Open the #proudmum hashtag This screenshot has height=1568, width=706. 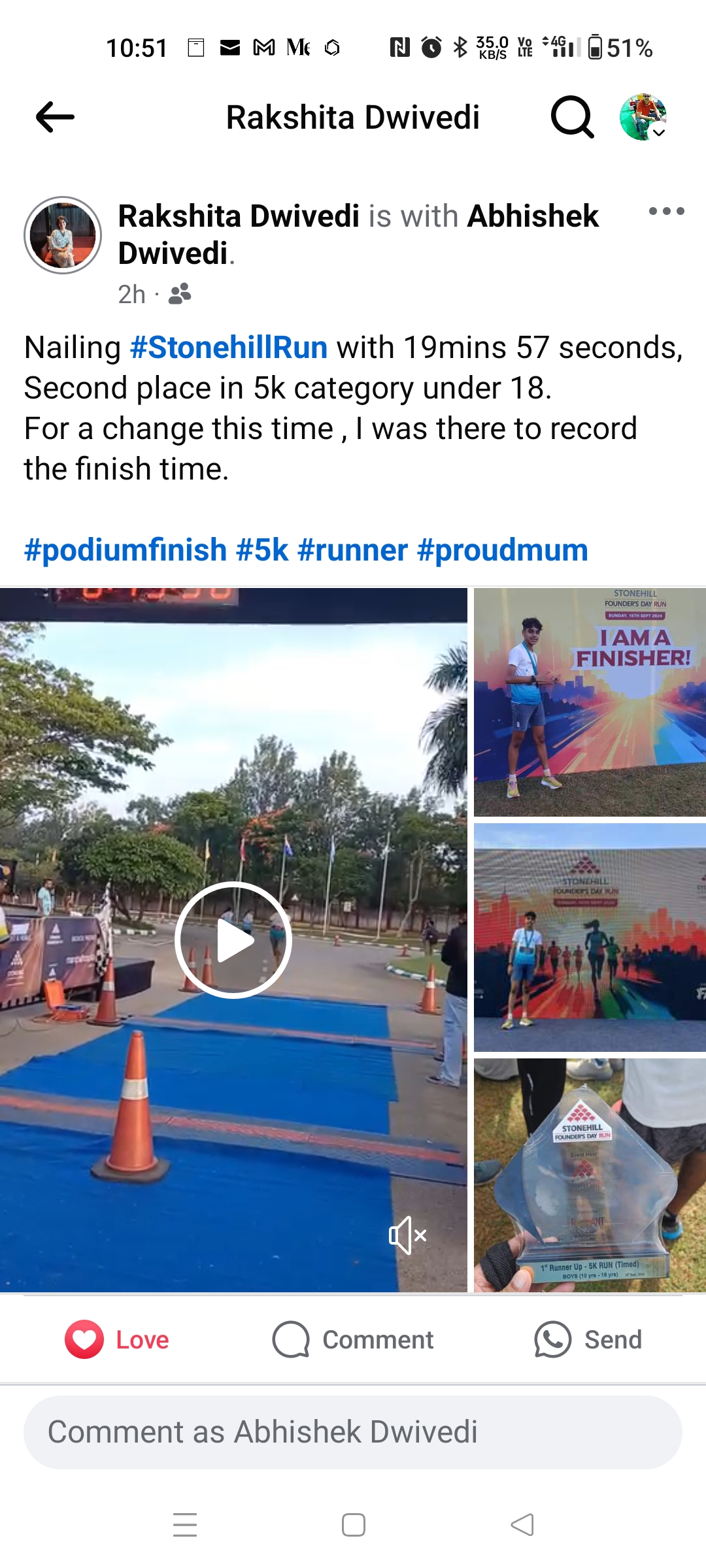tap(502, 550)
